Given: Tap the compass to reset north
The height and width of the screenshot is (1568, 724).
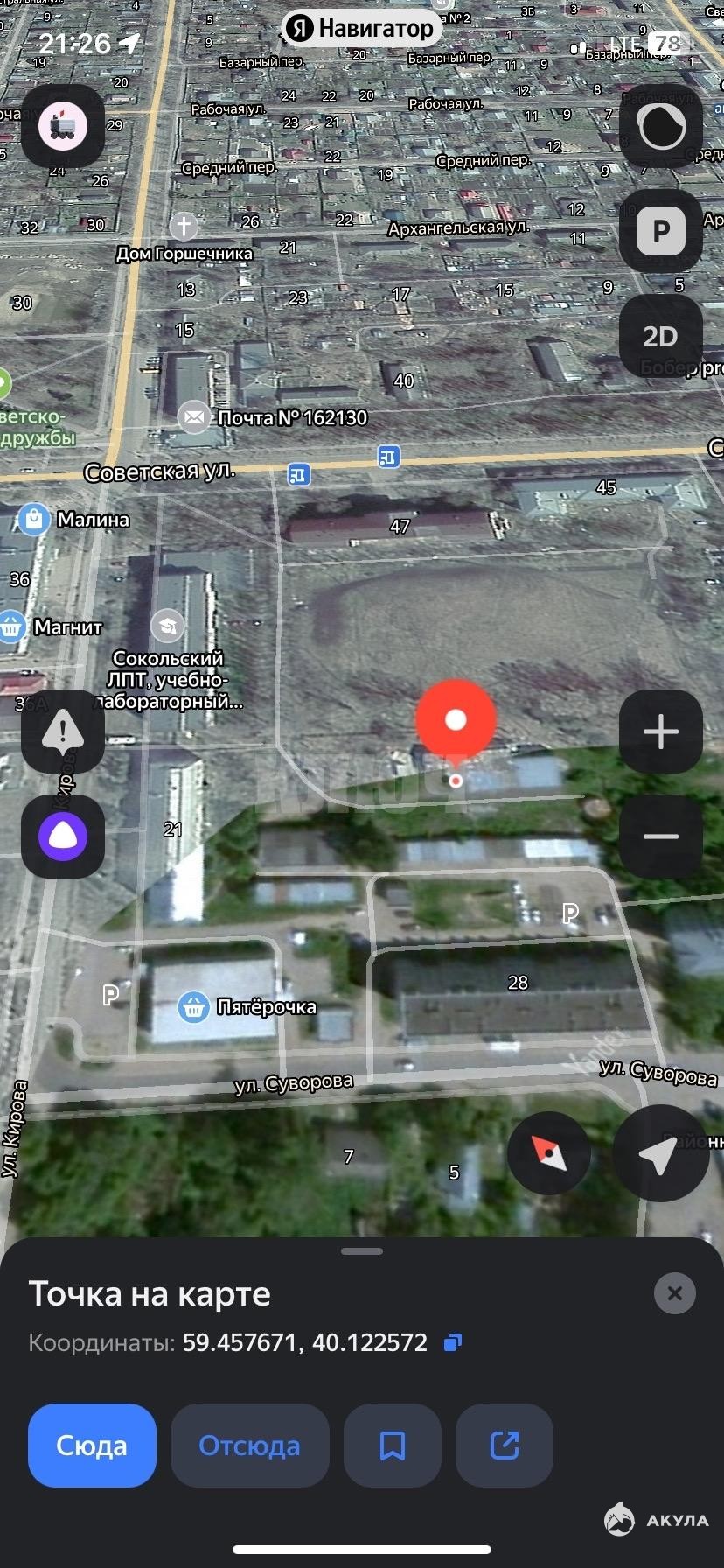Looking at the screenshot, I should [549, 1153].
